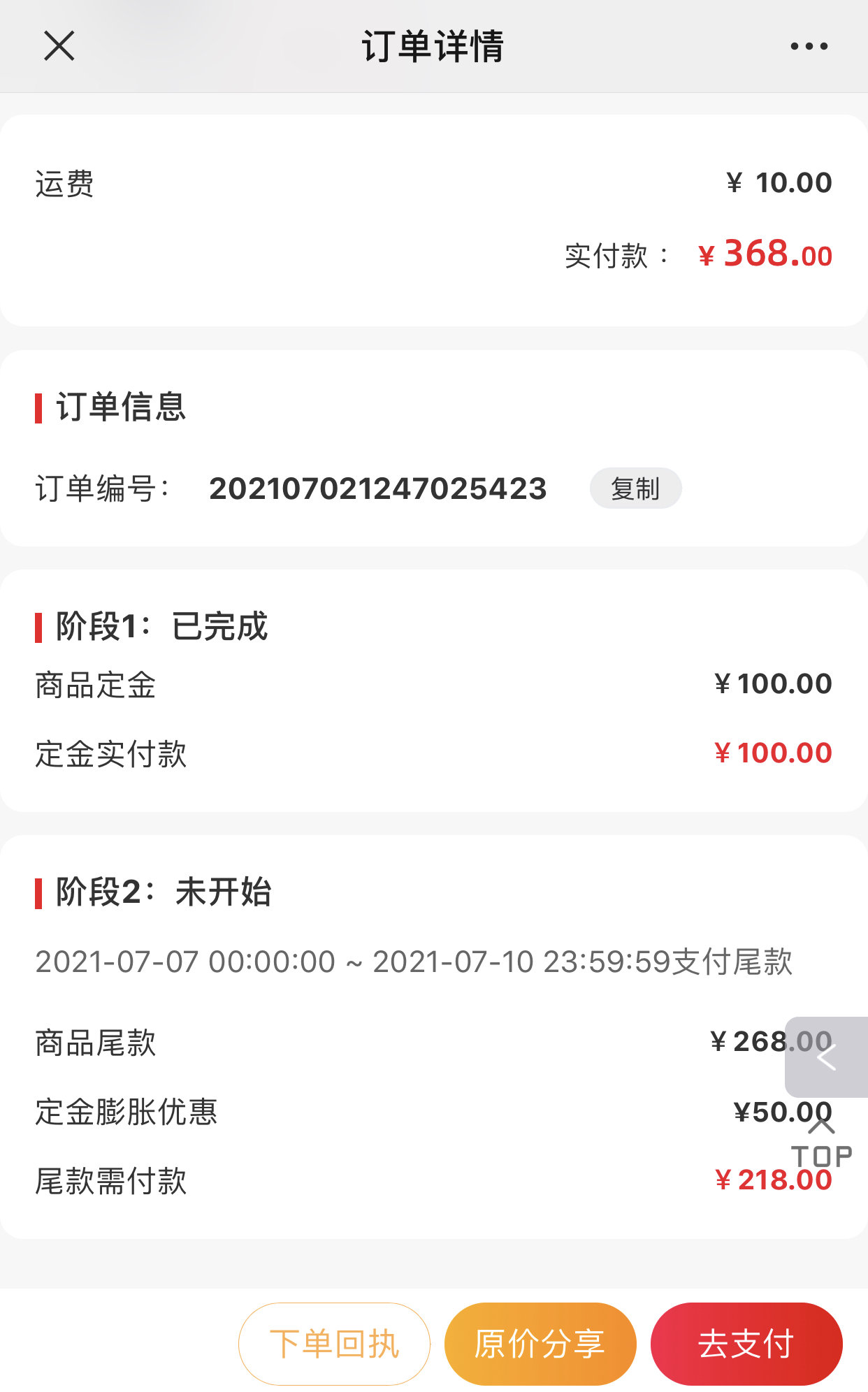Close the order details page
868x1392 pixels.
click(59, 46)
